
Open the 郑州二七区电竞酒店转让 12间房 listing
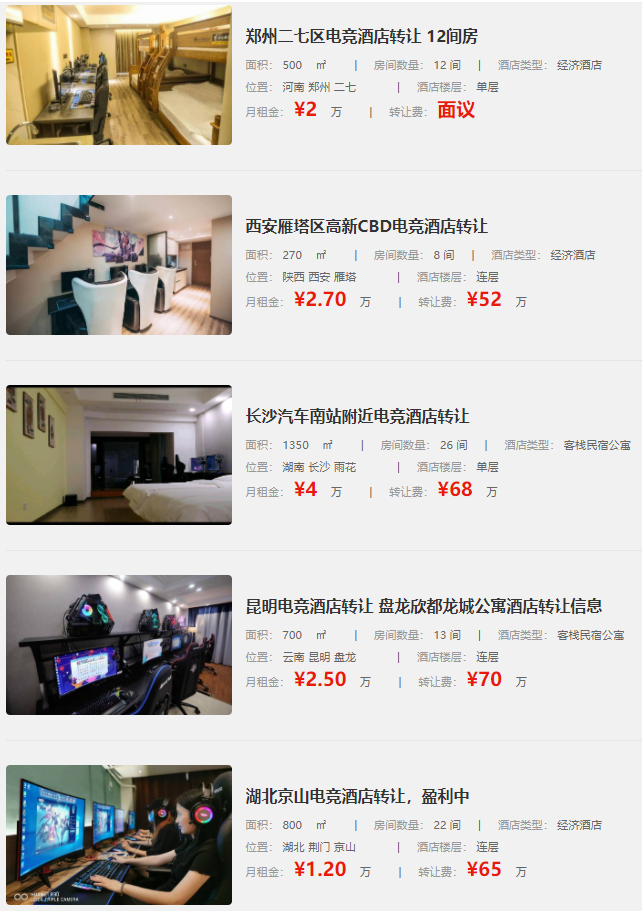click(362, 36)
